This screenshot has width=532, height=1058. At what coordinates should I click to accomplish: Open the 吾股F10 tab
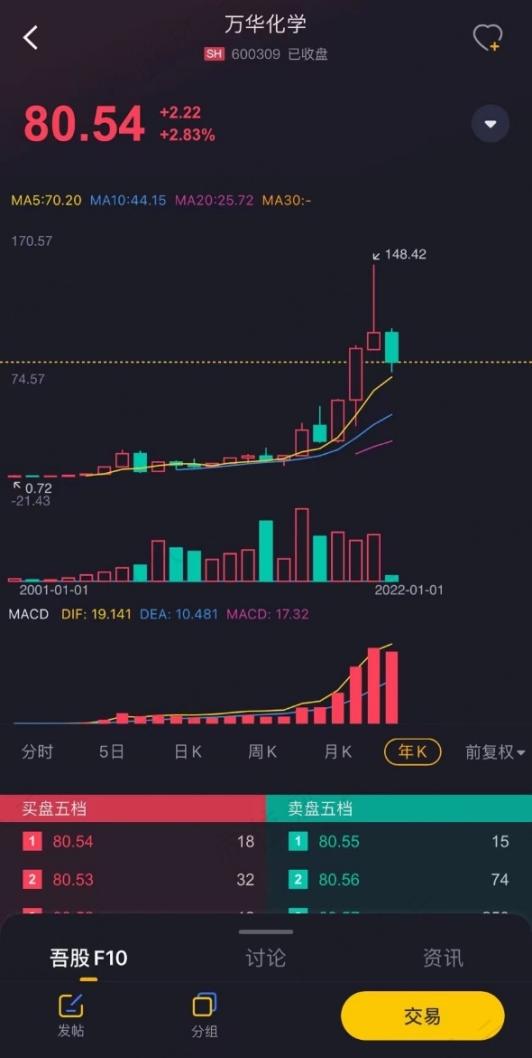(88, 957)
